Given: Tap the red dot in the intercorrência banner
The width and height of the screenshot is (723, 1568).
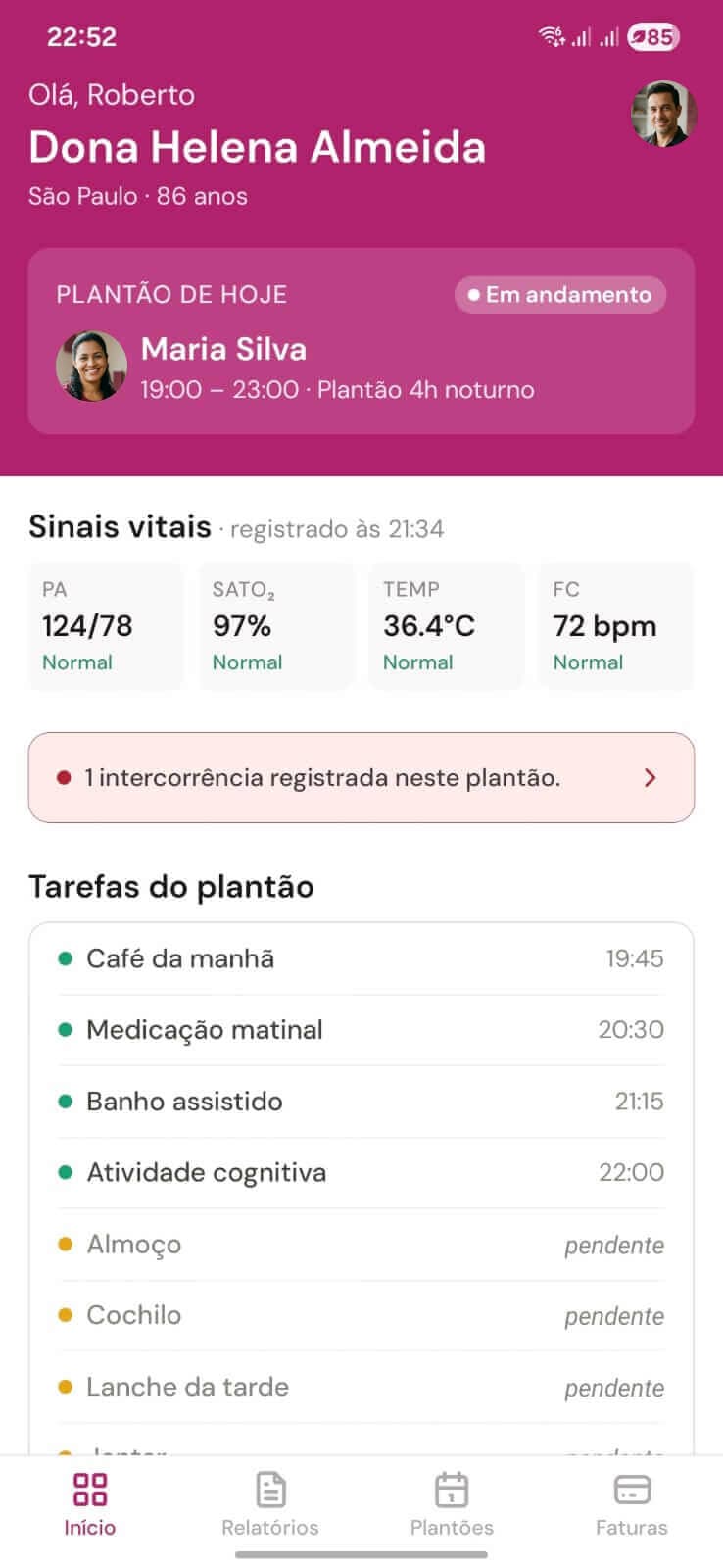Looking at the screenshot, I should click(x=65, y=777).
